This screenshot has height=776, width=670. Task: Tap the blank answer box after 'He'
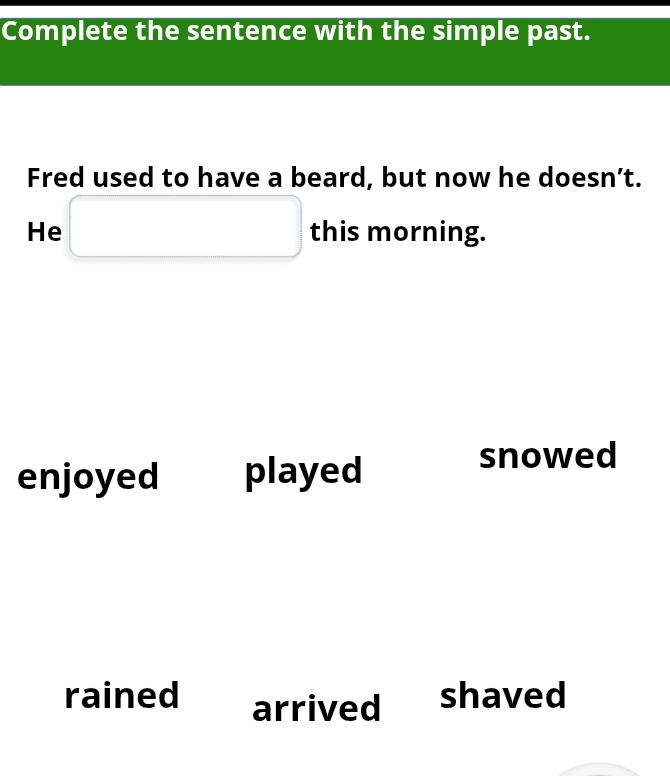click(185, 228)
